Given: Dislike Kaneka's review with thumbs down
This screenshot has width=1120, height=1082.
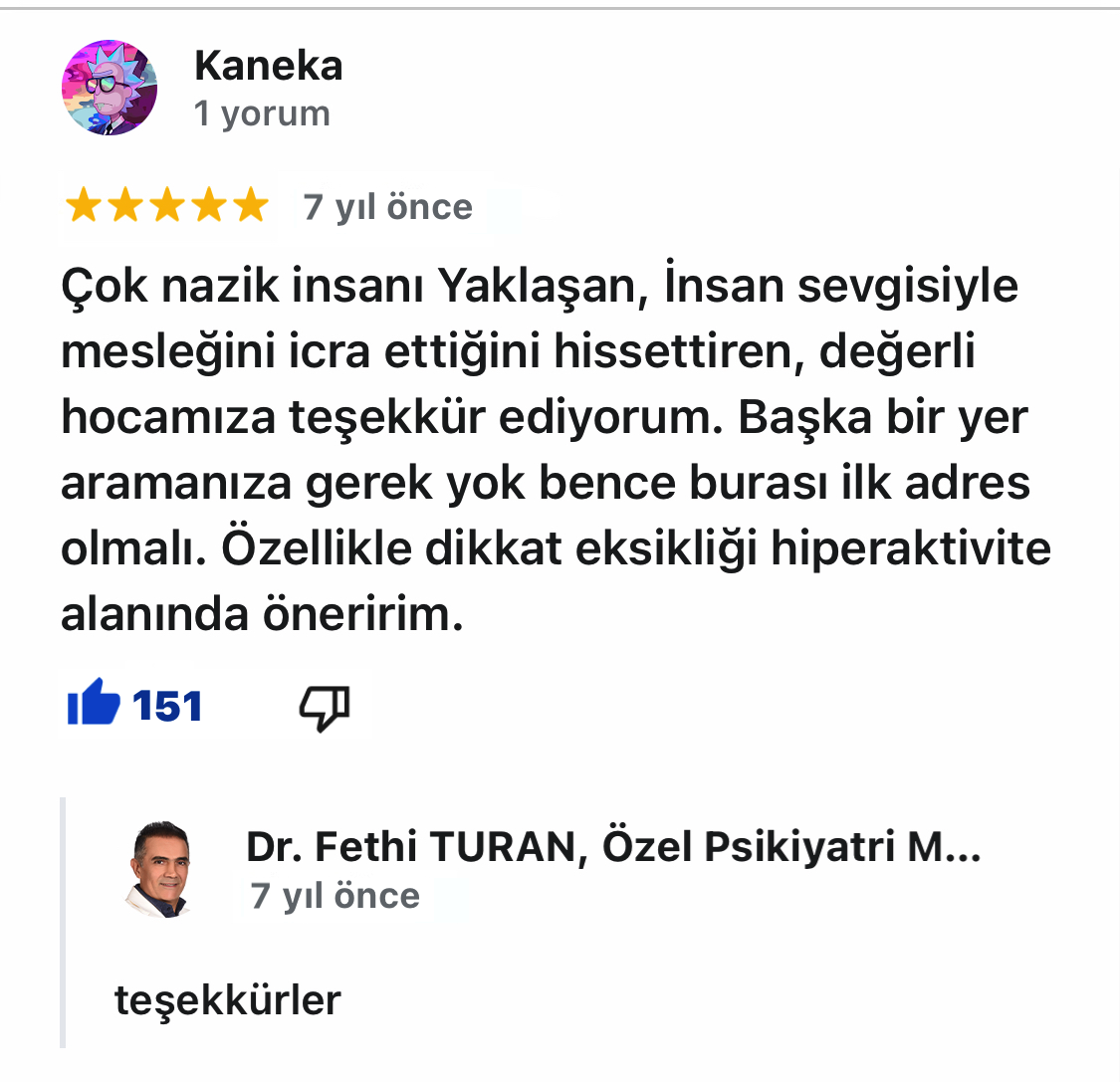Looking at the screenshot, I should click(325, 708).
